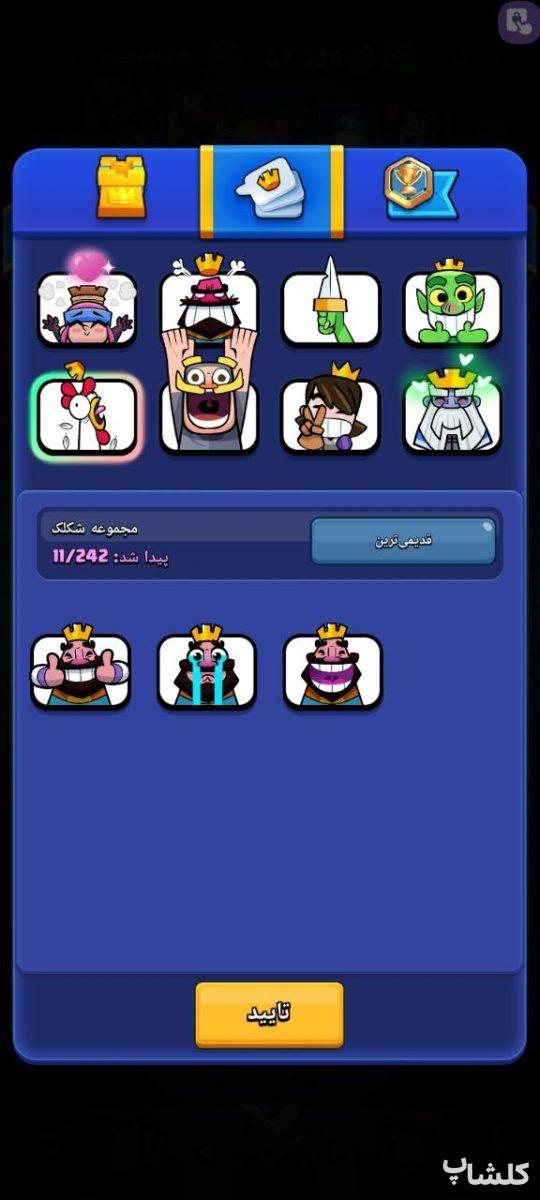Screen dimensions: 540x1200
Task: Pick the laughing king emote
Action: click(x=333, y=667)
